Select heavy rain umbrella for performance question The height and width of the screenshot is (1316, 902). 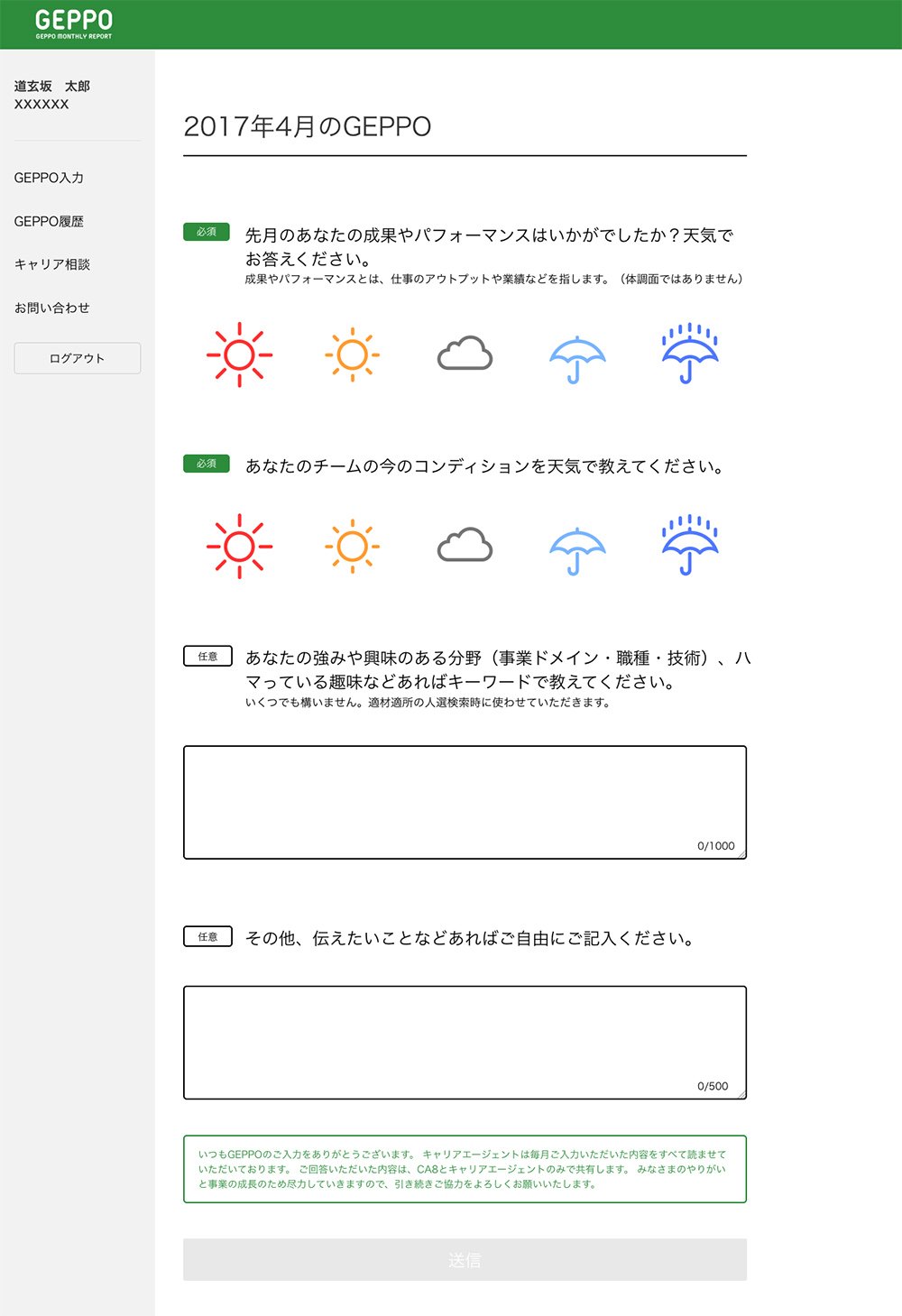[x=690, y=354]
